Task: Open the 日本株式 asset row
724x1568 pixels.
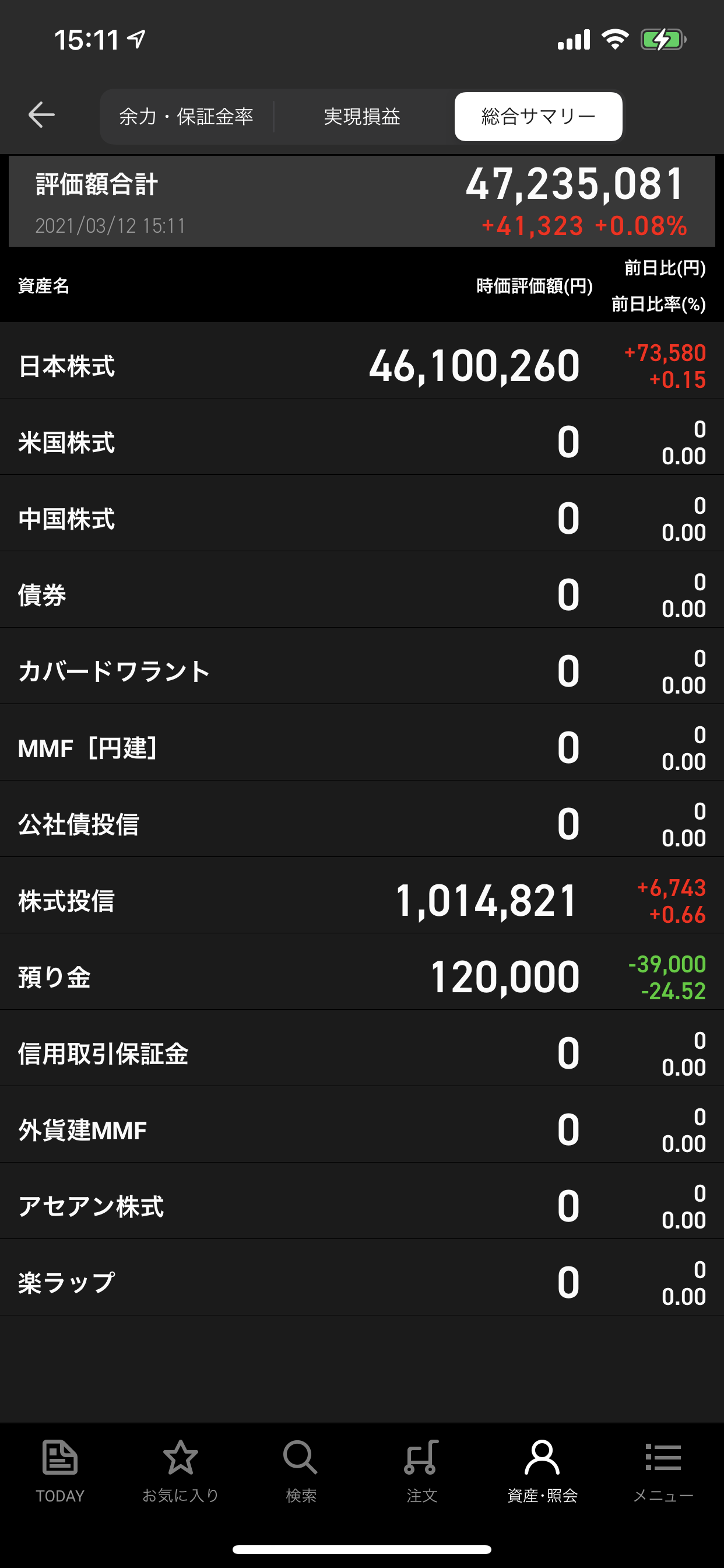Action: pyautogui.click(x=362, y=366)
